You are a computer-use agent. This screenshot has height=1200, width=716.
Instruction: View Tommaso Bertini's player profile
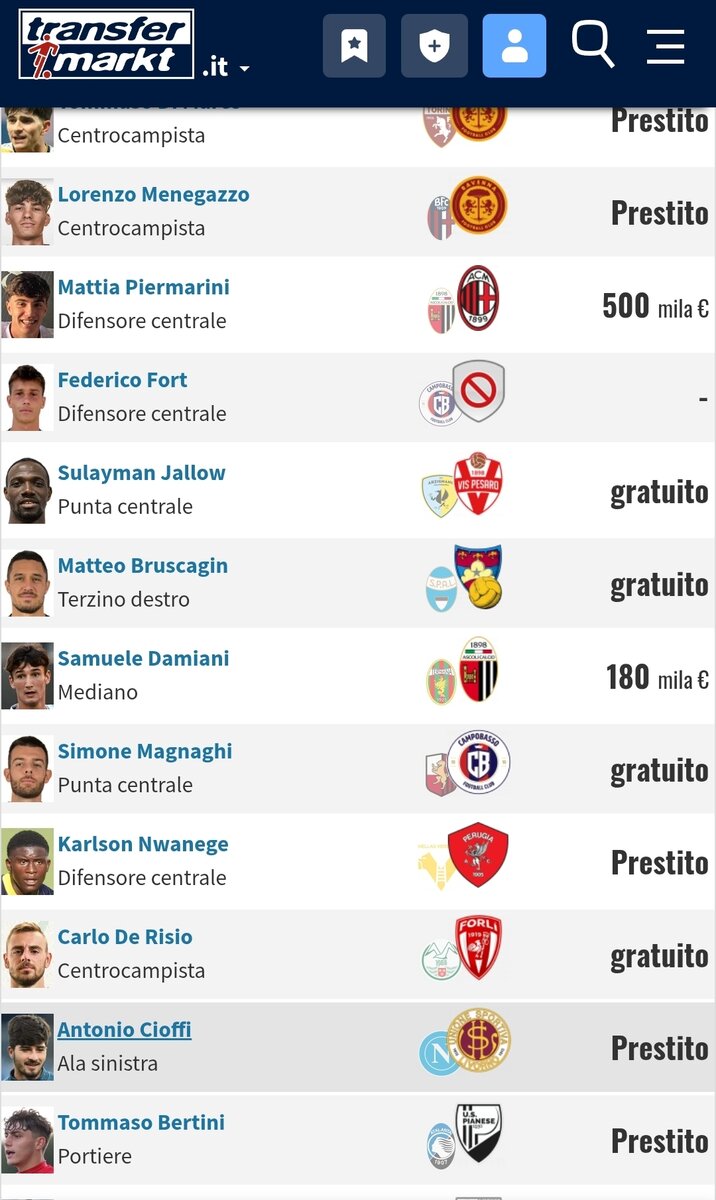pyautogui.click(x=140, y=1122)
